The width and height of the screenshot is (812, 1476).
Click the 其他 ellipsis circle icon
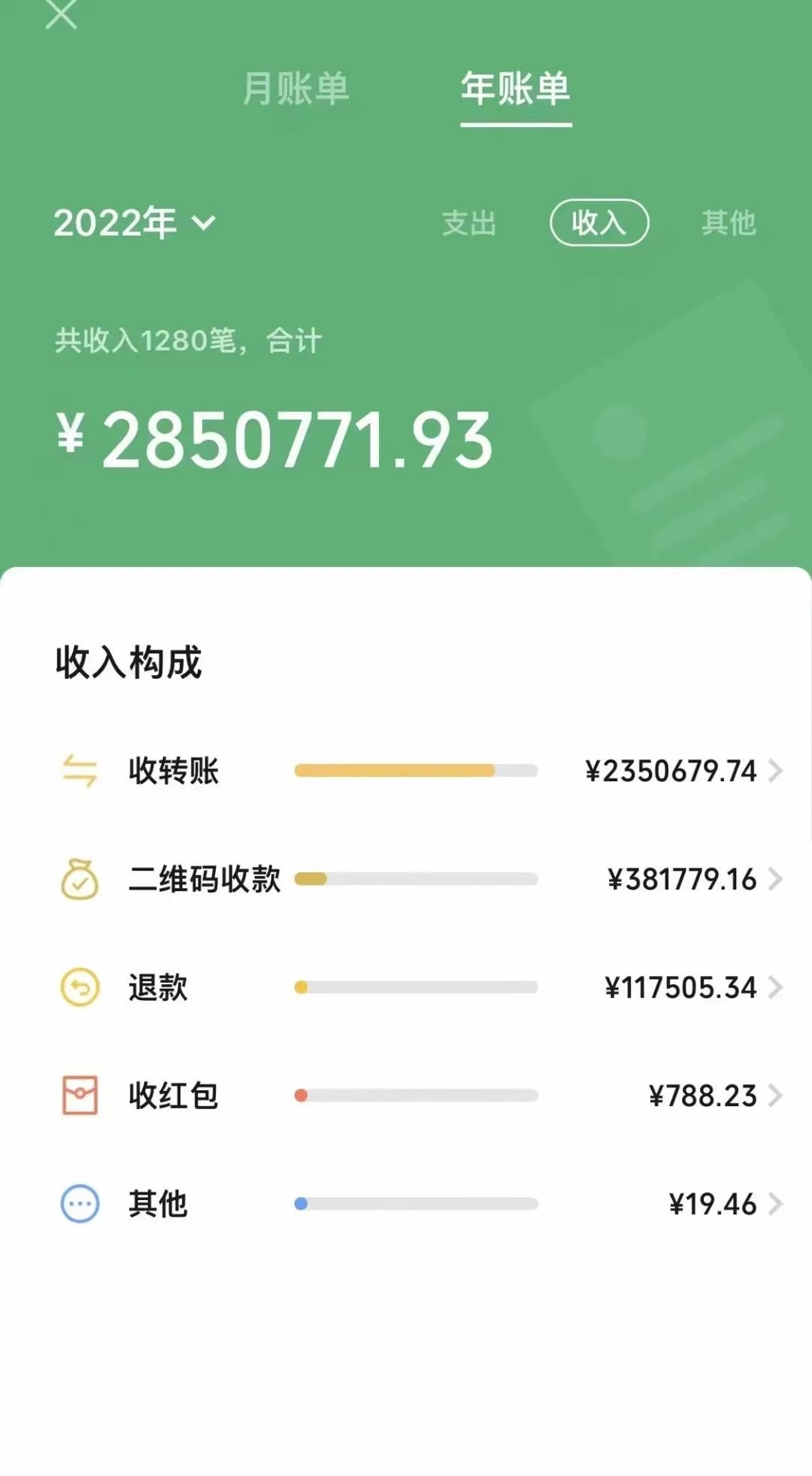click(x=78, y=1205)
